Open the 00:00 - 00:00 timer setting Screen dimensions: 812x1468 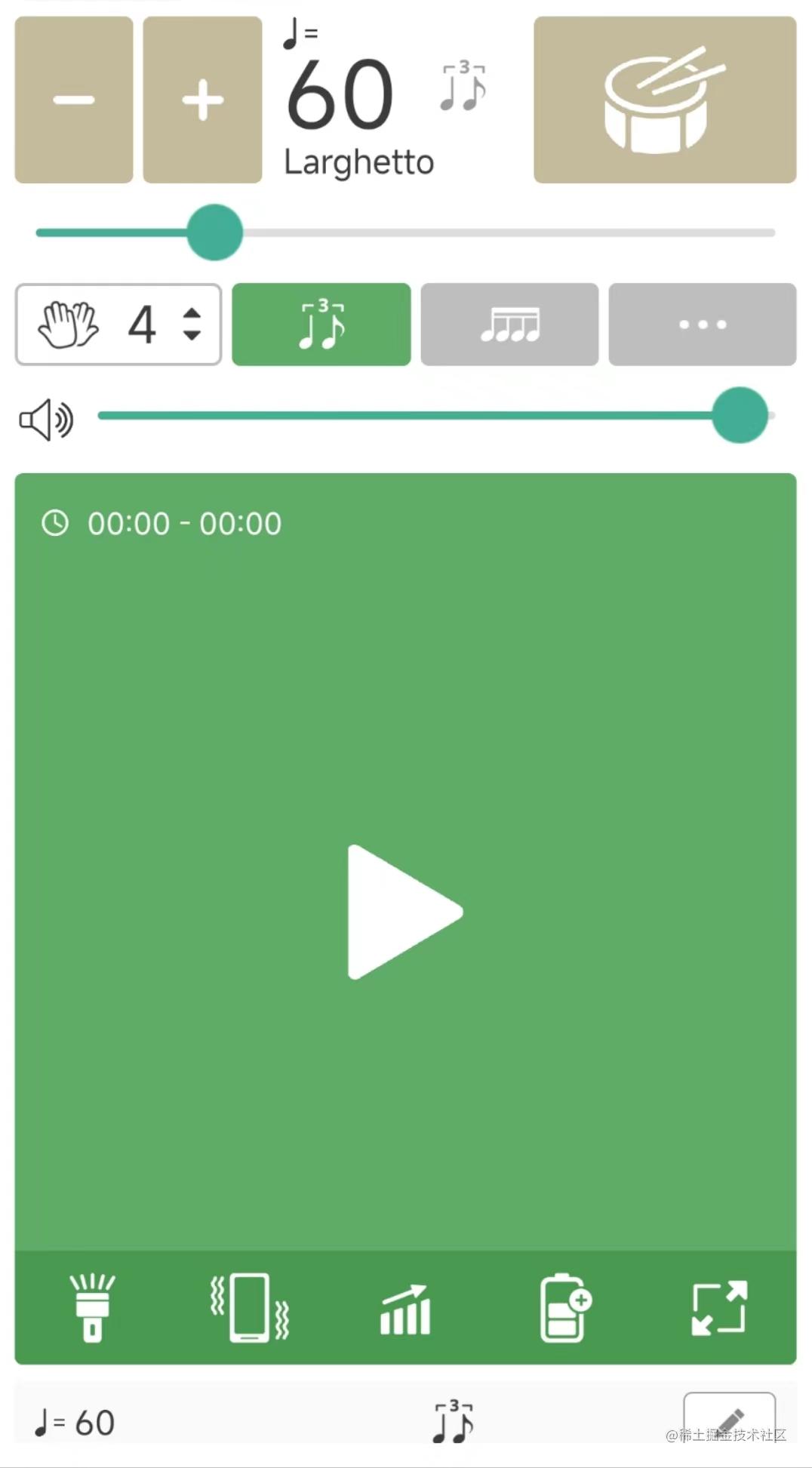click(161, 523)
